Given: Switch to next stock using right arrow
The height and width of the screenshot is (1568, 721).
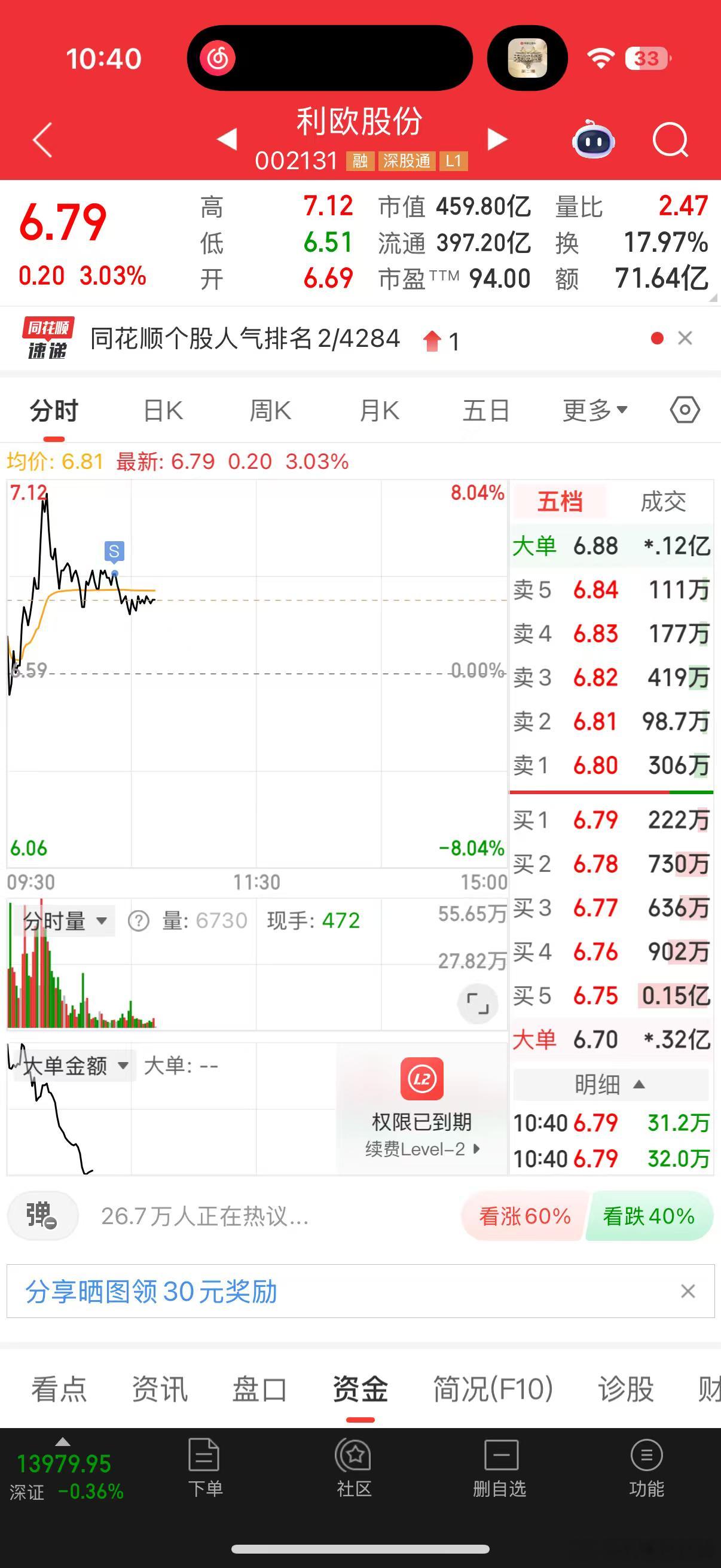Looking at the screenshot, I should tap(497, 139).
